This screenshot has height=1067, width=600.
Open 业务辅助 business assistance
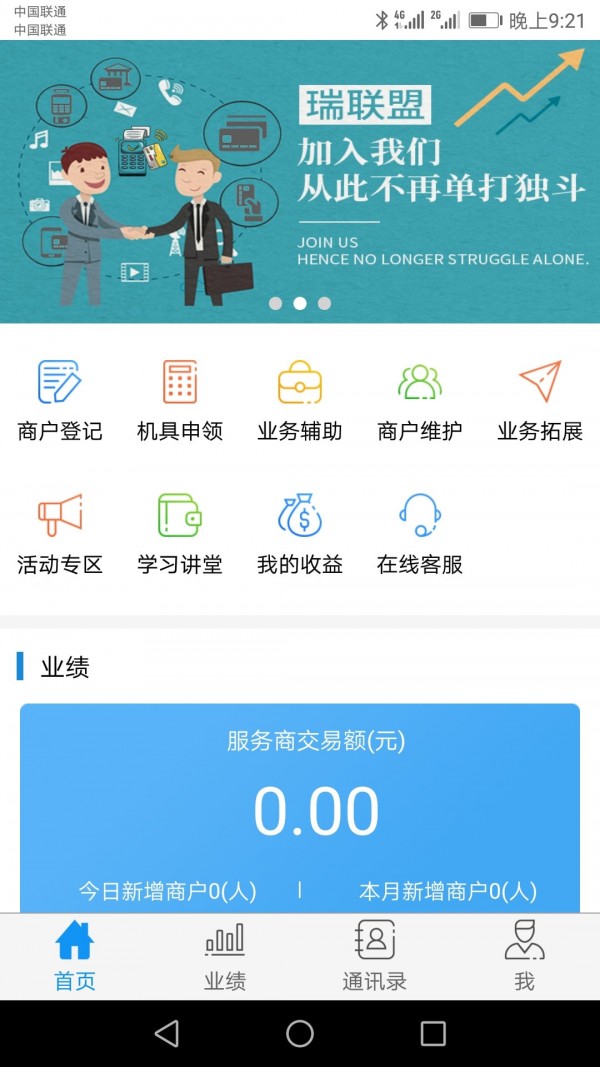pos(300,400)
